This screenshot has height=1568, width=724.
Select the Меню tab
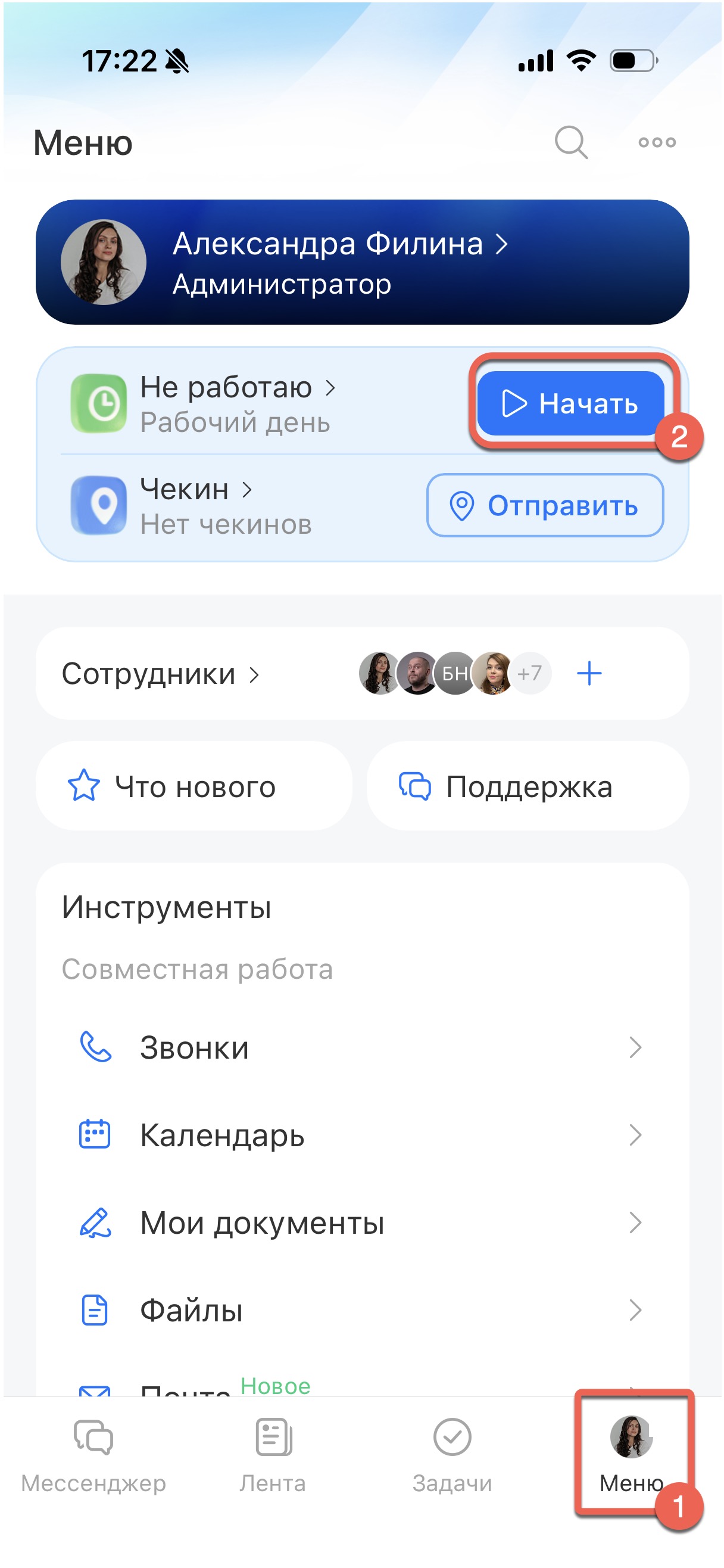click(631, 1455)
